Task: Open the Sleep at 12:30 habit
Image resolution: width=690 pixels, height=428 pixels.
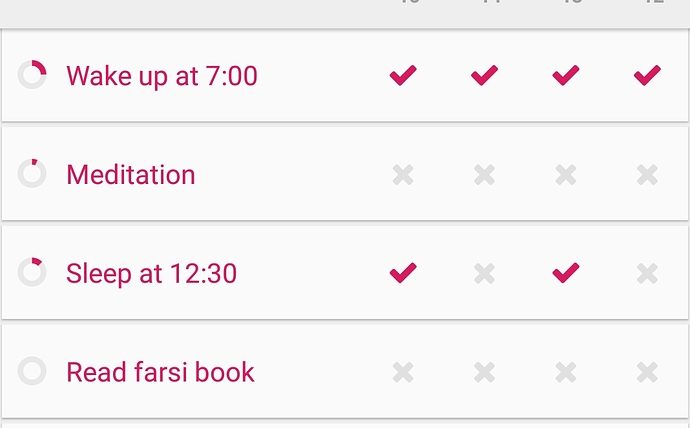Action: point(151,273)
